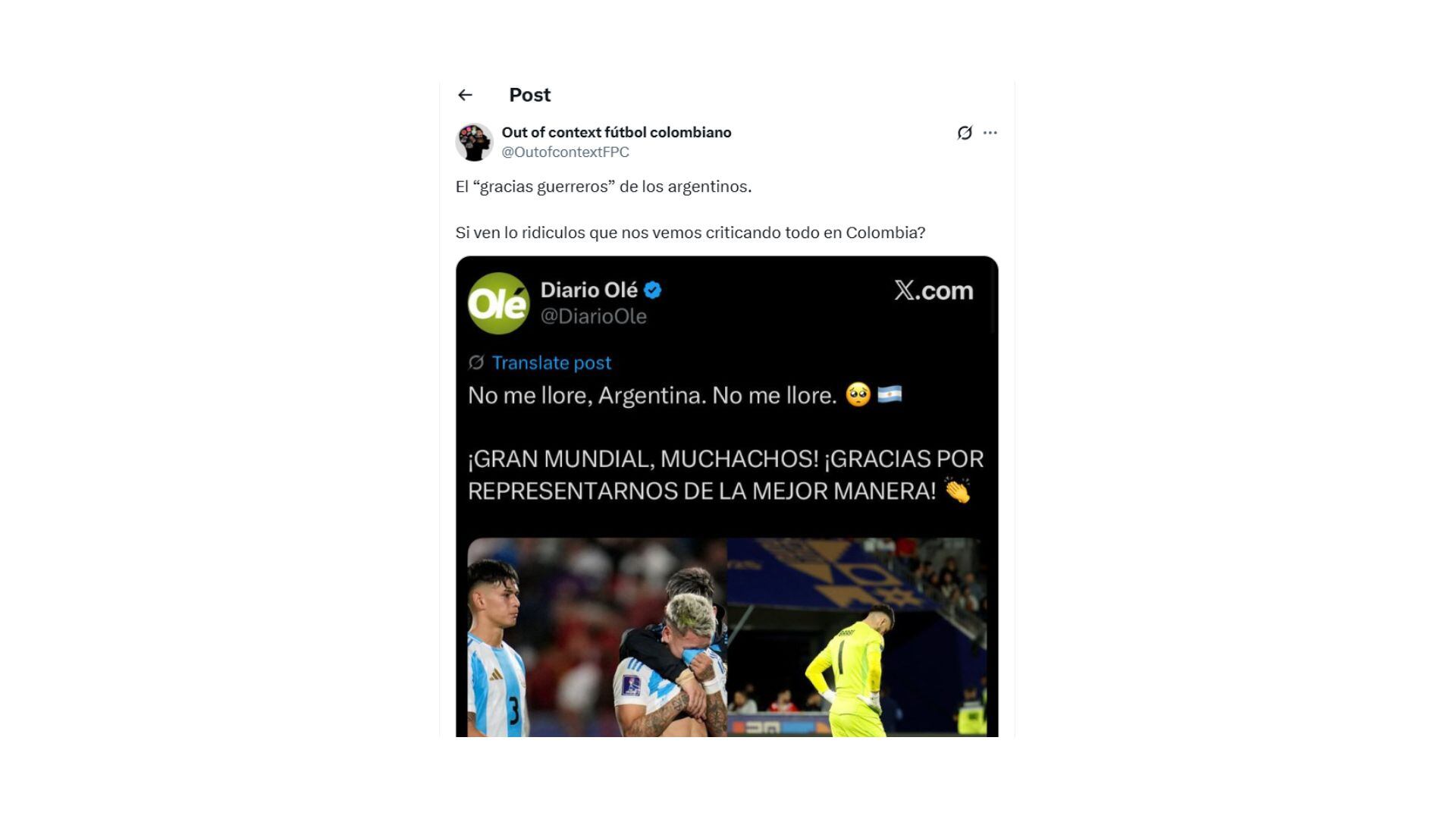Open the Out of context fútbol colombiano profile picture
Viewport: 1456px width, 819px height.
474,142
